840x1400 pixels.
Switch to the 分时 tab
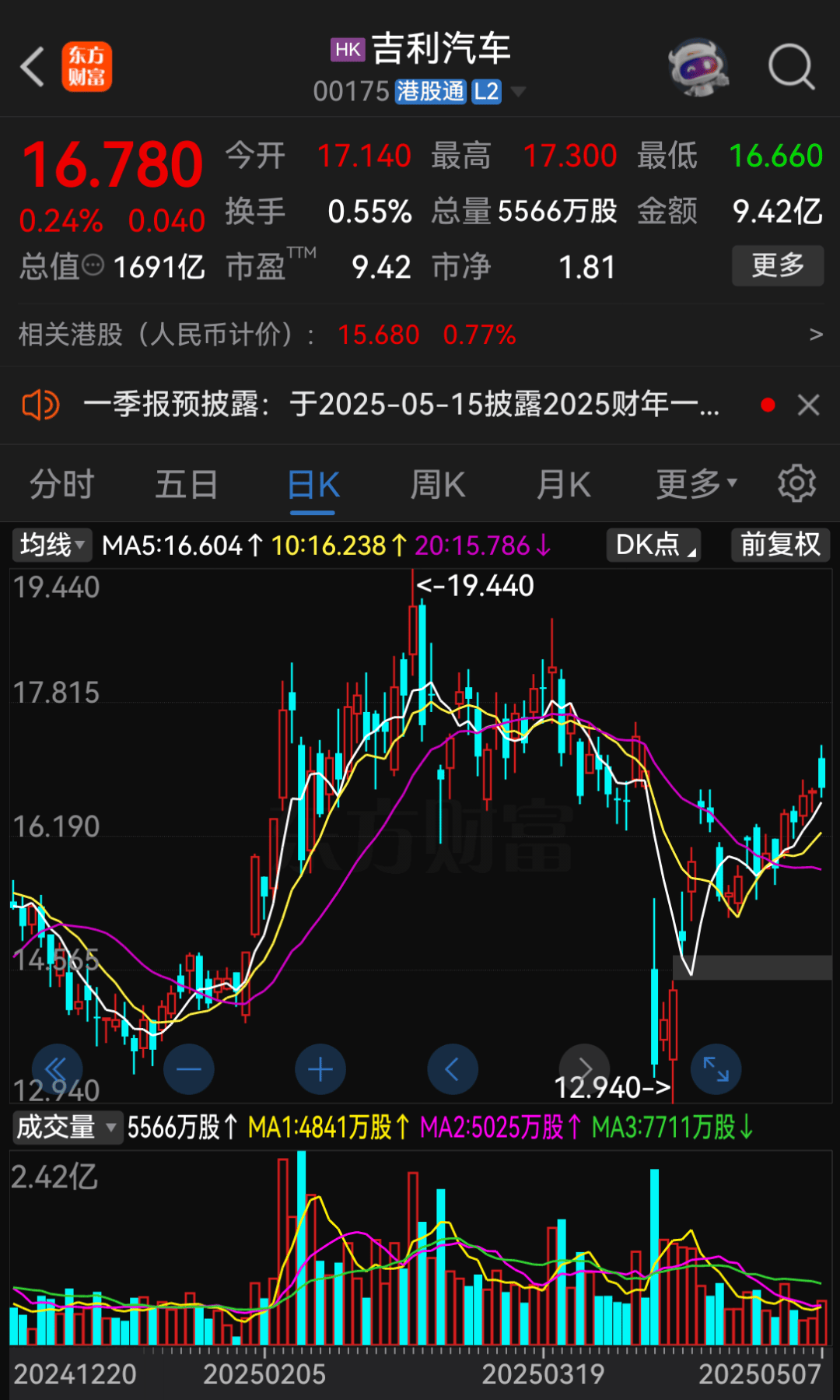click(x=62, y=485)
